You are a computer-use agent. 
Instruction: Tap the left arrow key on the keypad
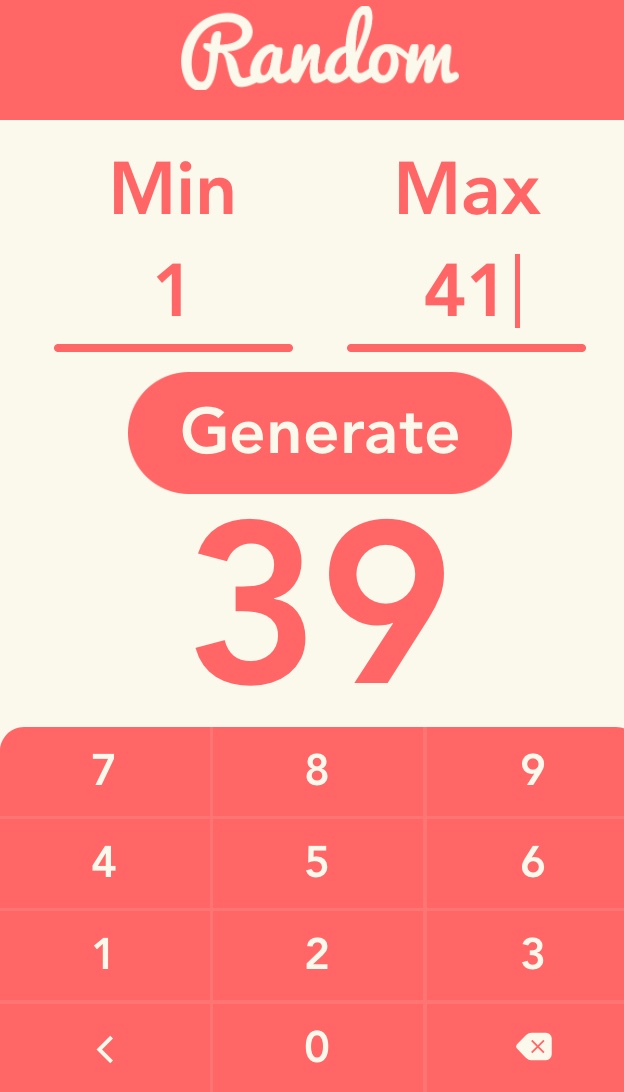(105, 1049)
